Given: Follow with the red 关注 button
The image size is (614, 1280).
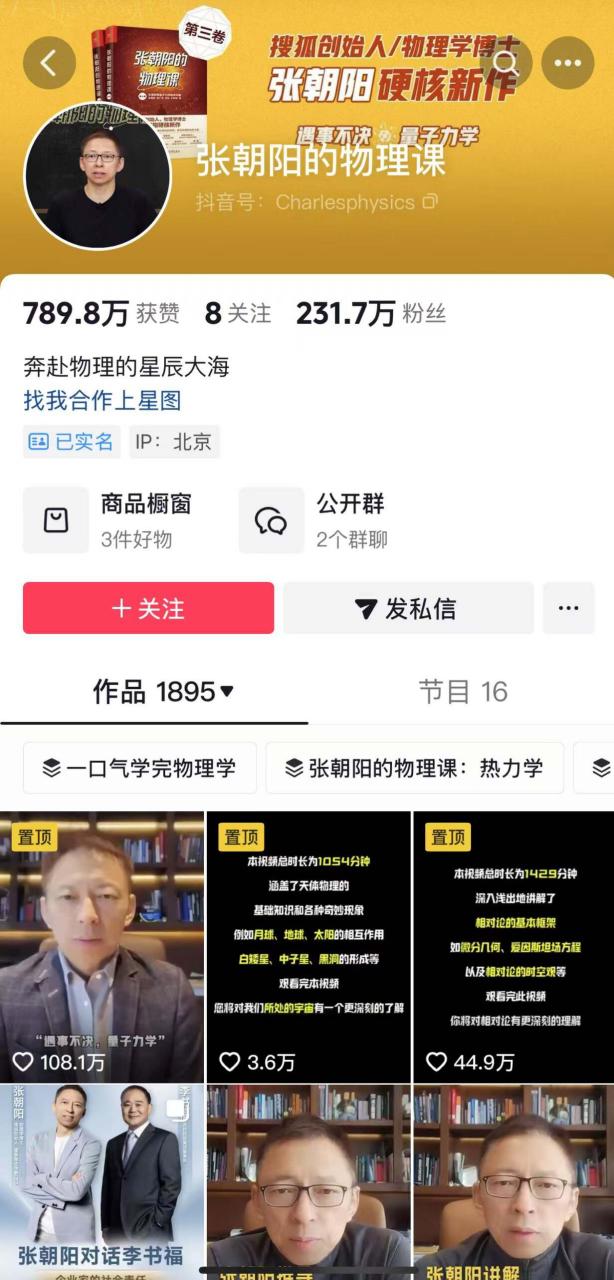Looking at the screenshot, I should pos(148,608).
